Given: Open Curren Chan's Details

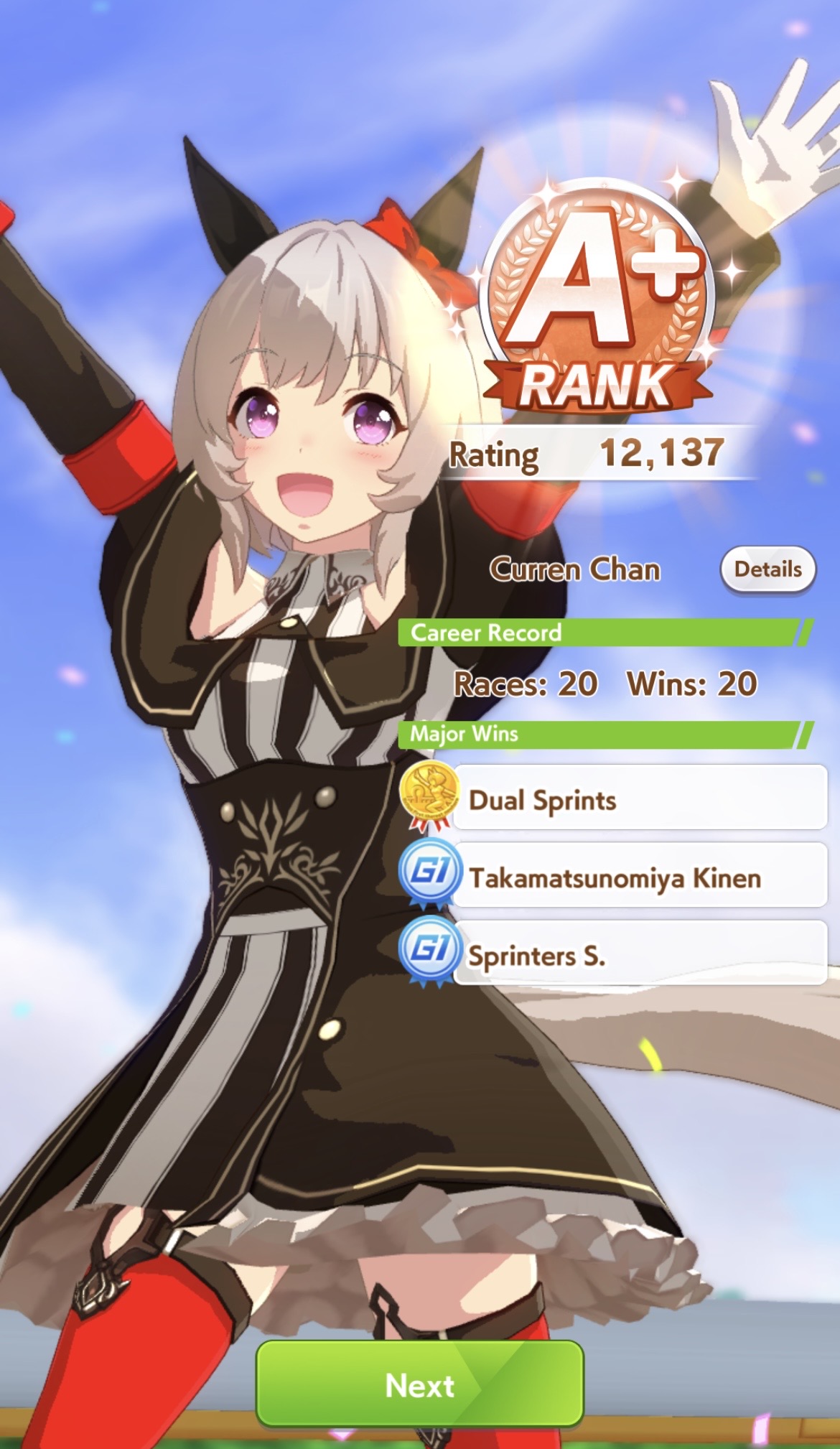Looking at the screenshot, I should [x=767, y=569].
